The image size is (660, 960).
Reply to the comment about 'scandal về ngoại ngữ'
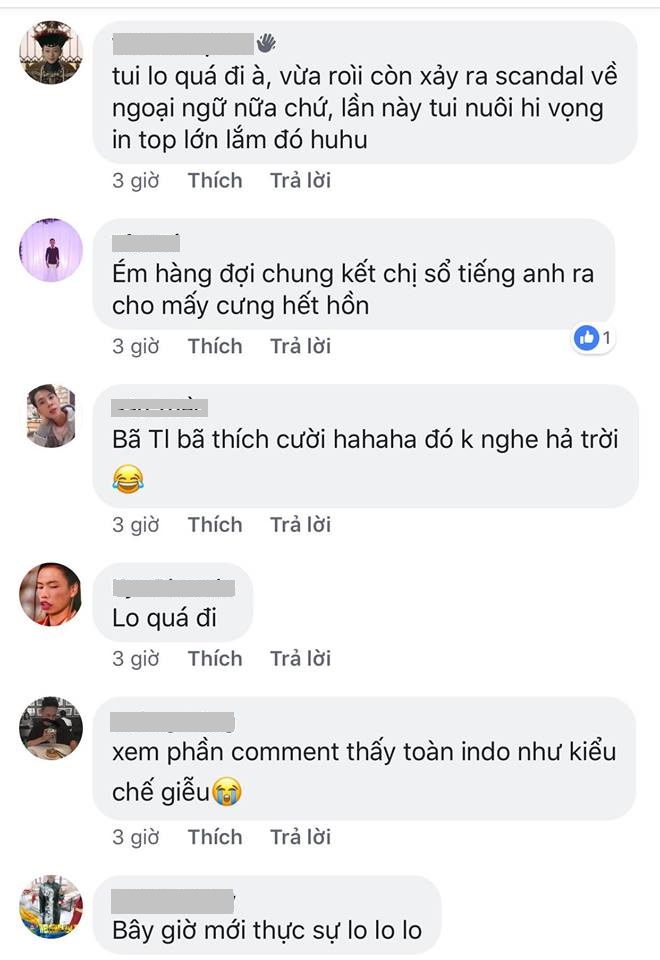point(300,181)
